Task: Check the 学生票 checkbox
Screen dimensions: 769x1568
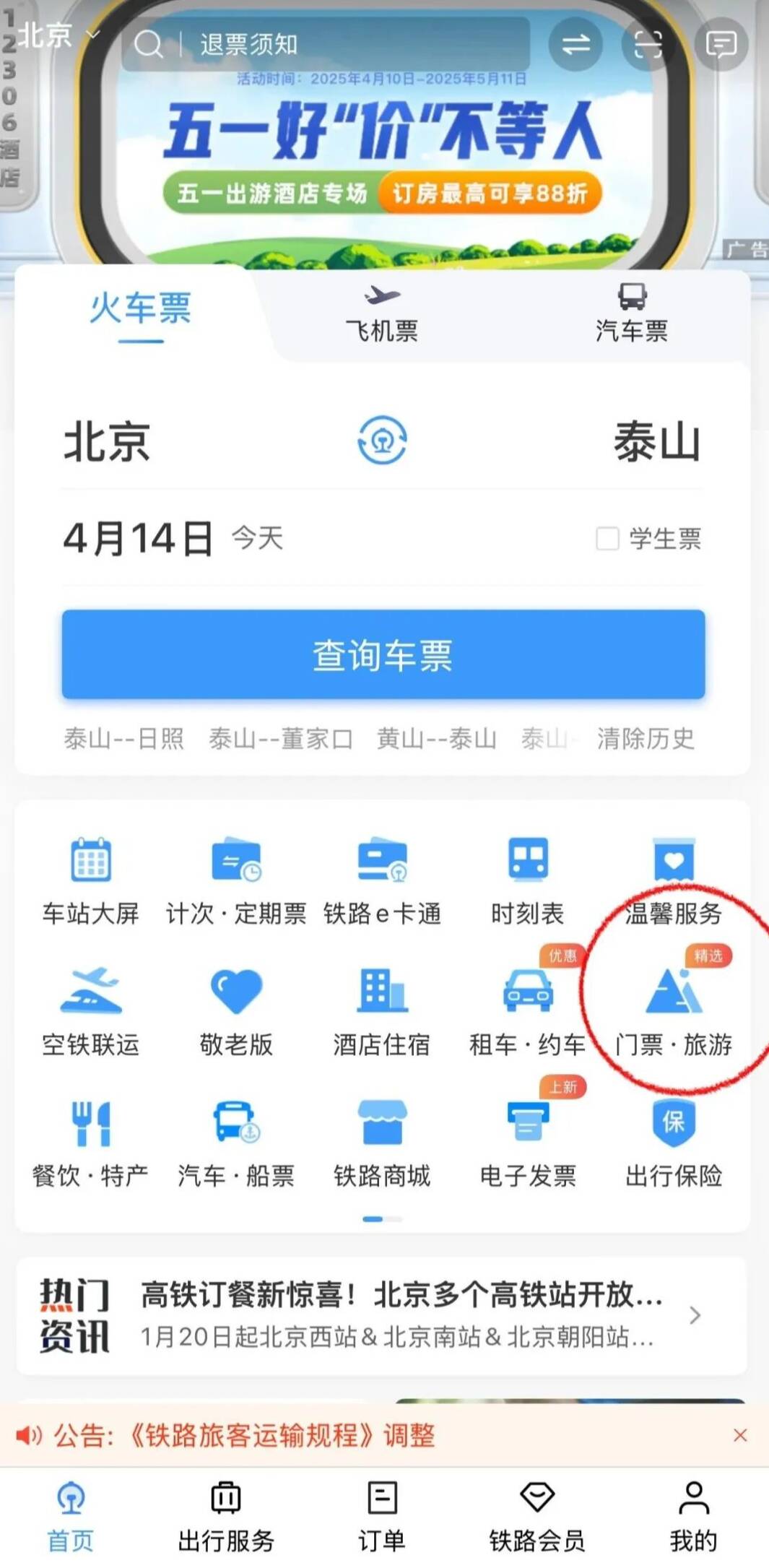Action: coord(607,539)
